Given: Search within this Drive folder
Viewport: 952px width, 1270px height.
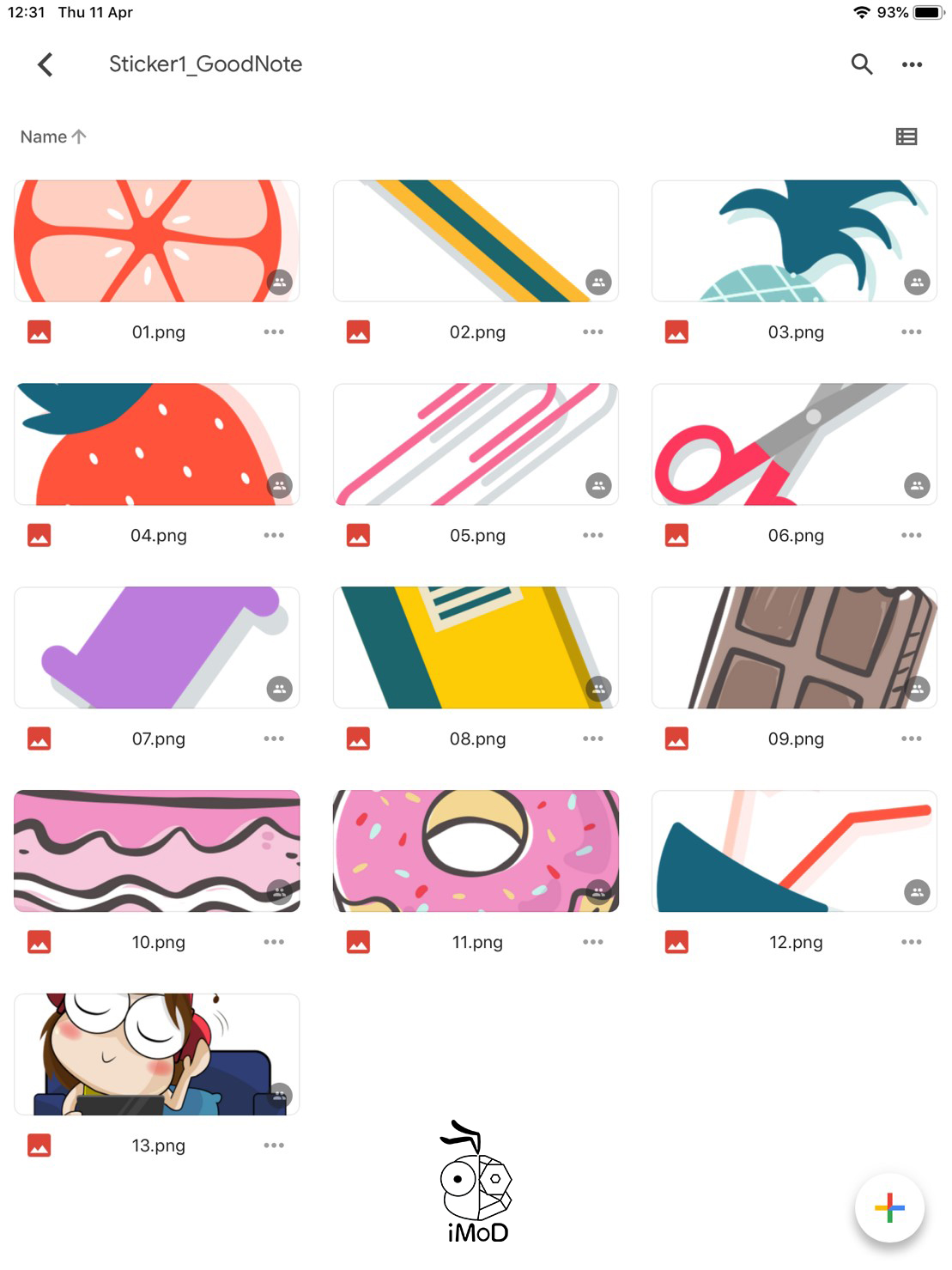Looking at the screenshot, I should click(x=861, y=64).
